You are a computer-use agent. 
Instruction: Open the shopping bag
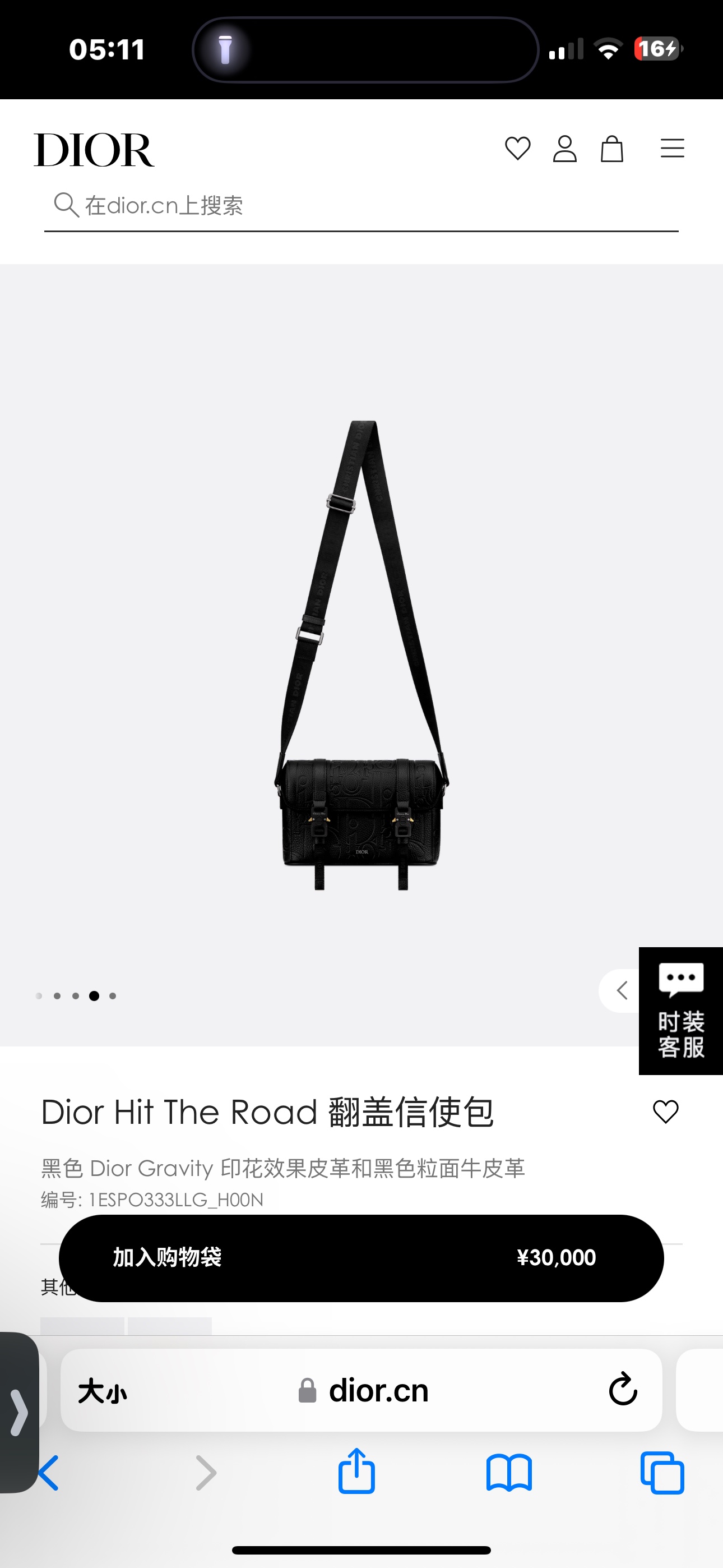click(611, 149)
